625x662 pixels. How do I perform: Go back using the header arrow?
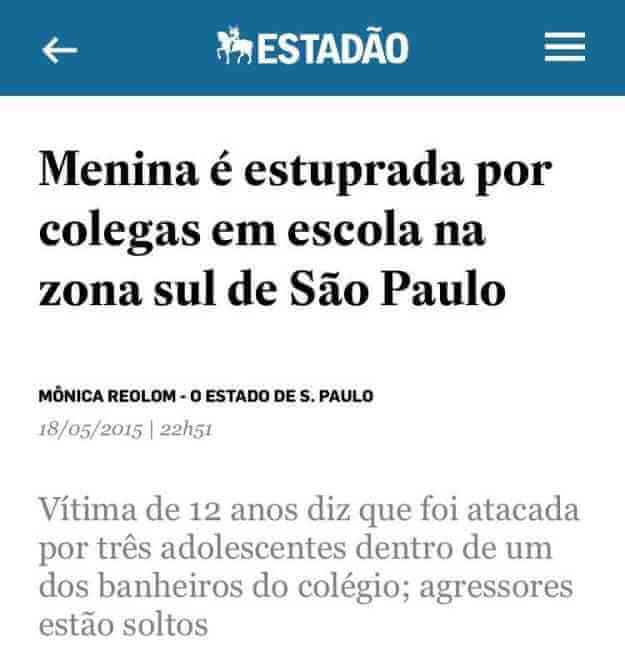click(x=60, y=48)
